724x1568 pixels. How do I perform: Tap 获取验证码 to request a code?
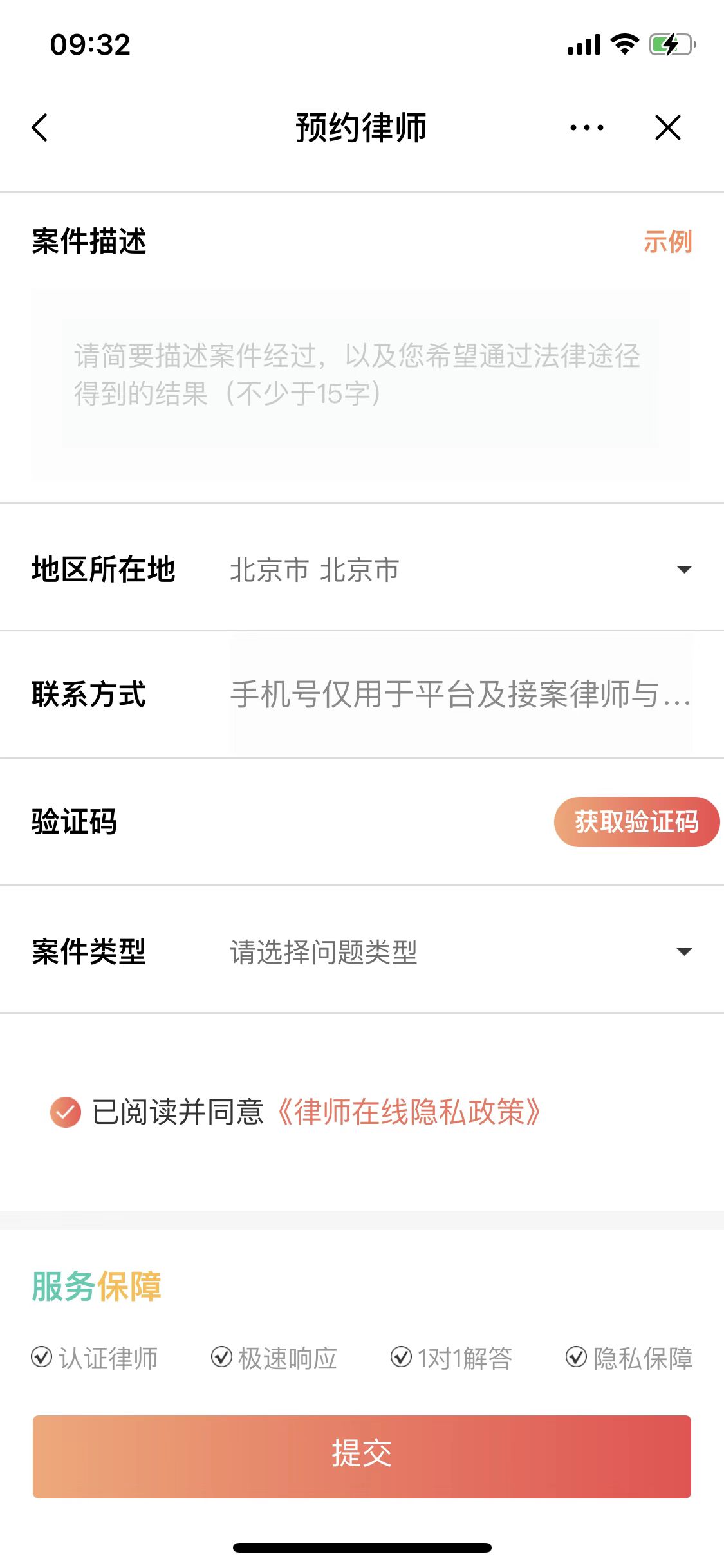636,821
